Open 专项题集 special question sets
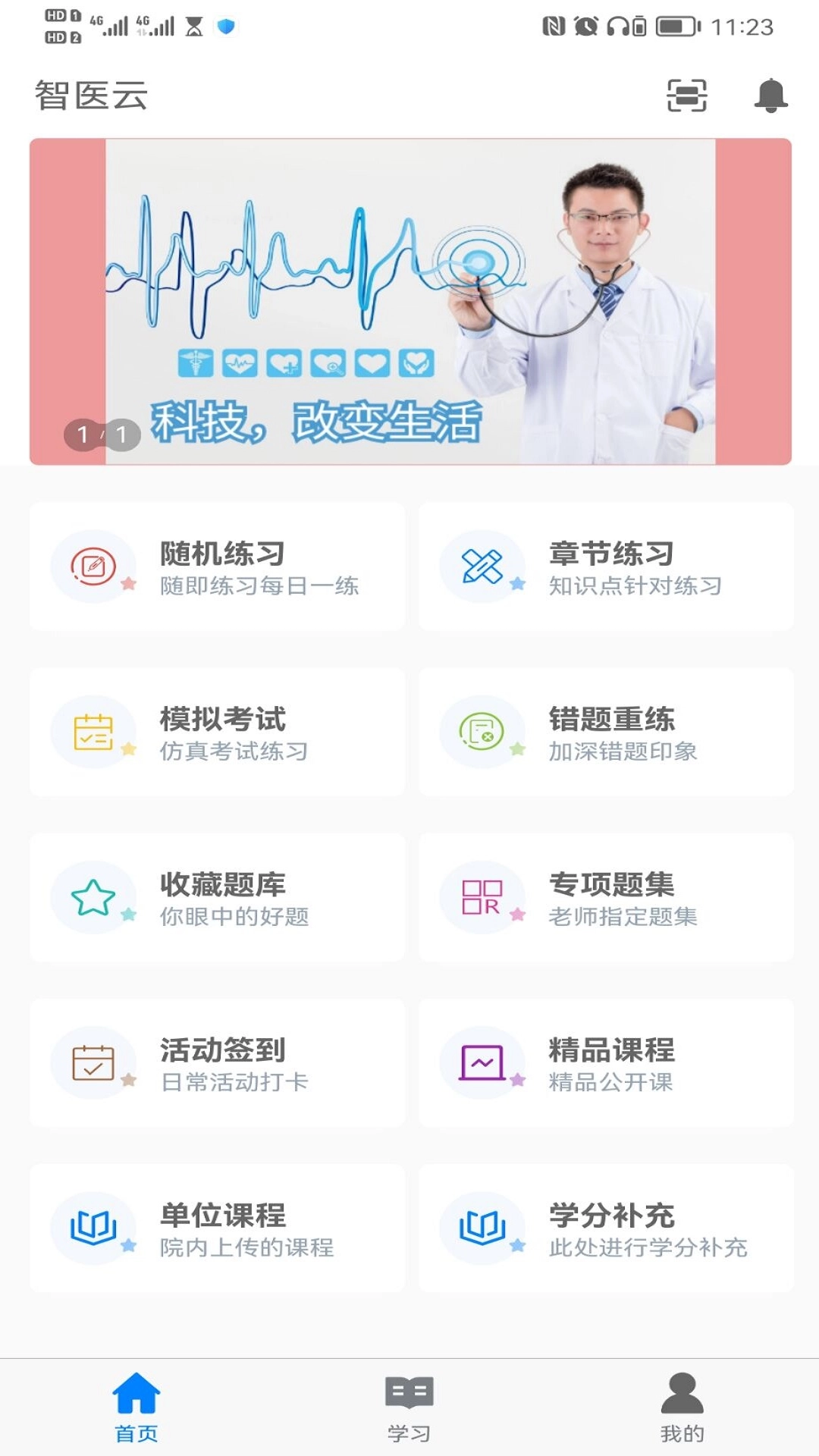 pyautogui.click(x=606, y=897)
